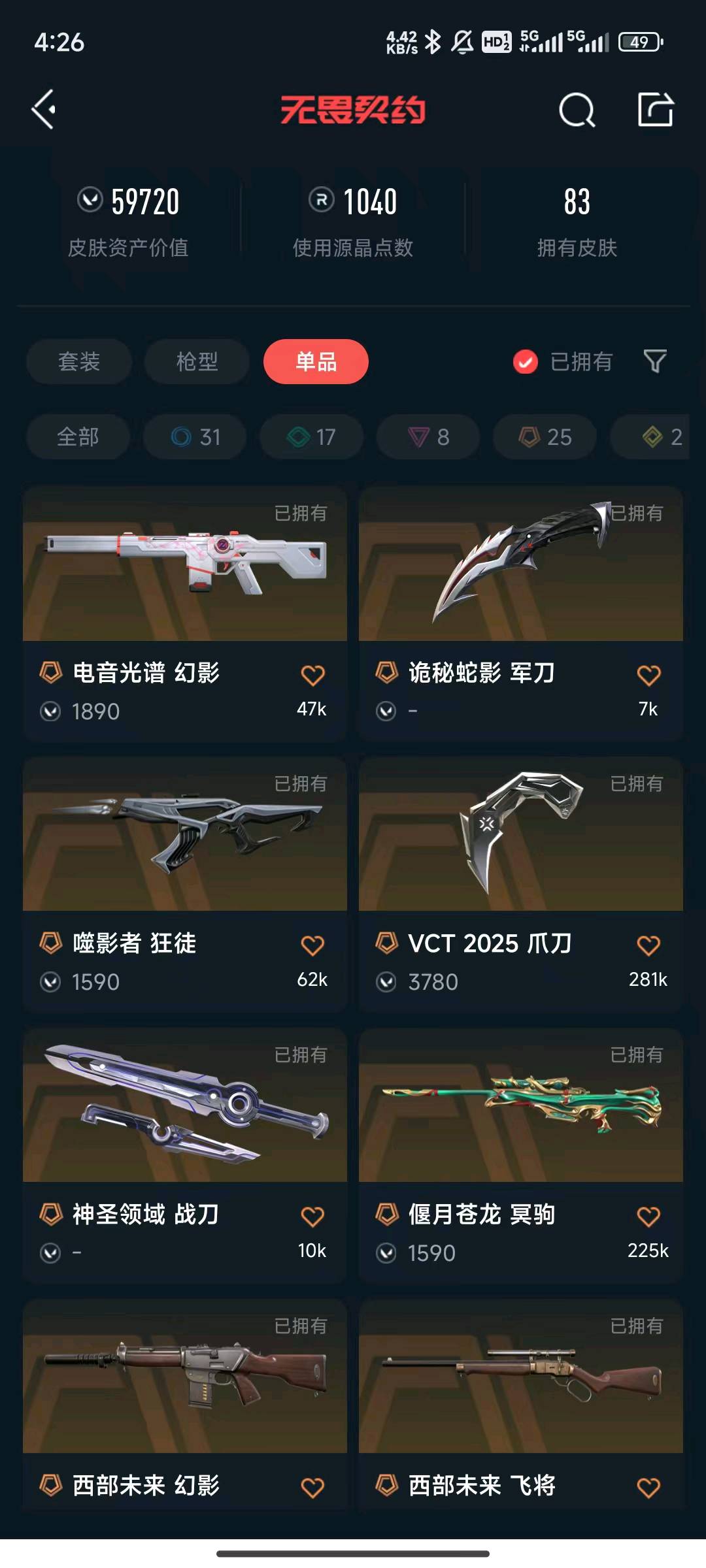Like the 西部未来 幻影 skin

click(312, 1488)
